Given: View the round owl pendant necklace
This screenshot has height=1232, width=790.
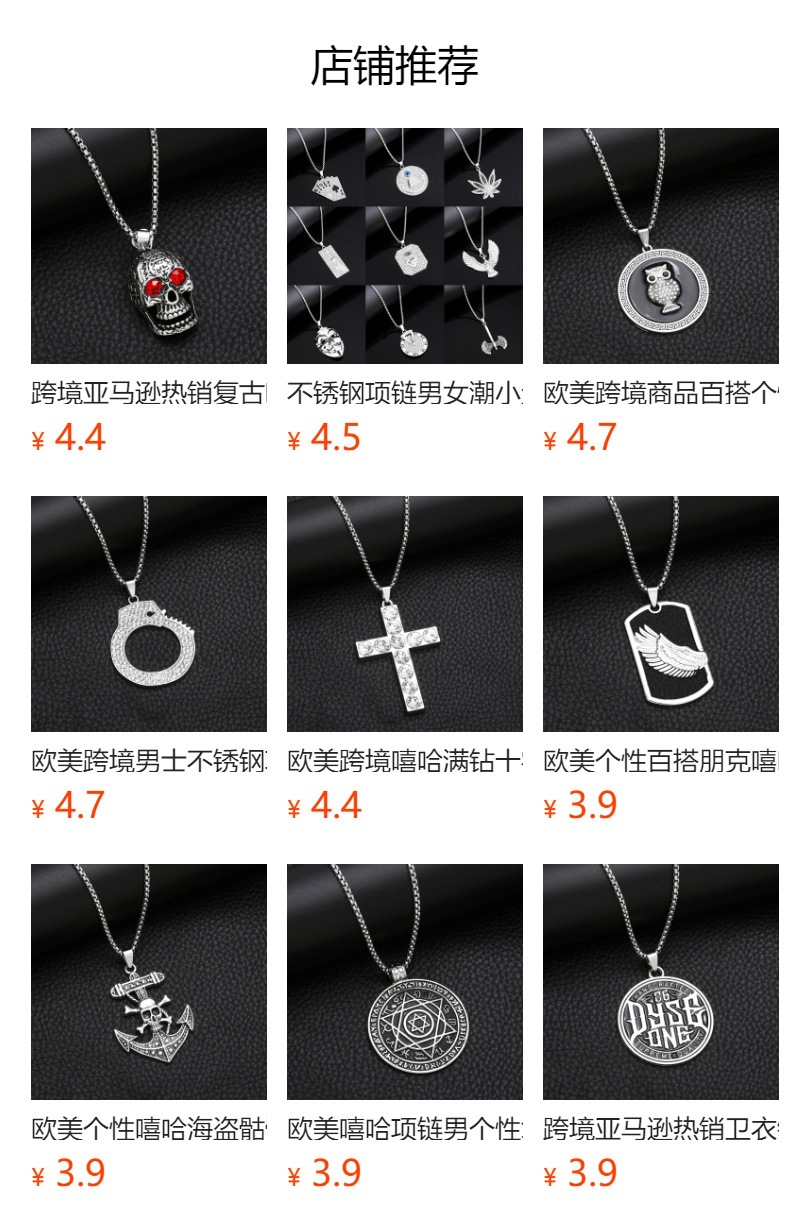Looking at the screenshot, I should pyautogui.click(x=661, y=246).
